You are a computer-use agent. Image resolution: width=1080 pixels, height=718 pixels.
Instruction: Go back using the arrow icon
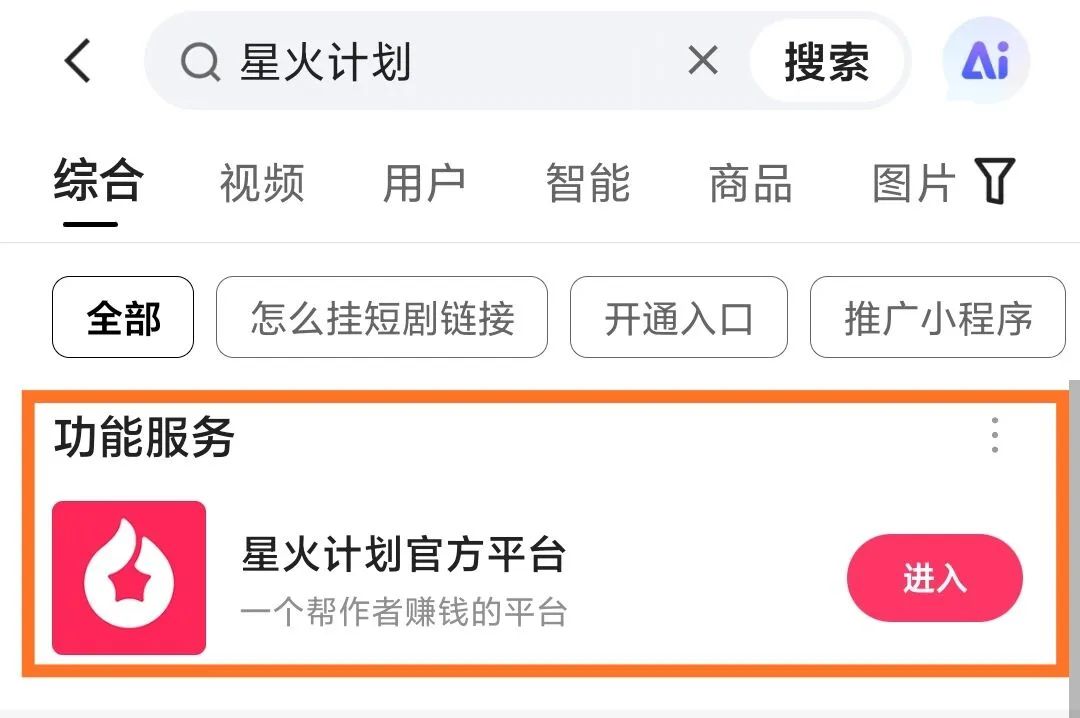click(x=78, y=61)
